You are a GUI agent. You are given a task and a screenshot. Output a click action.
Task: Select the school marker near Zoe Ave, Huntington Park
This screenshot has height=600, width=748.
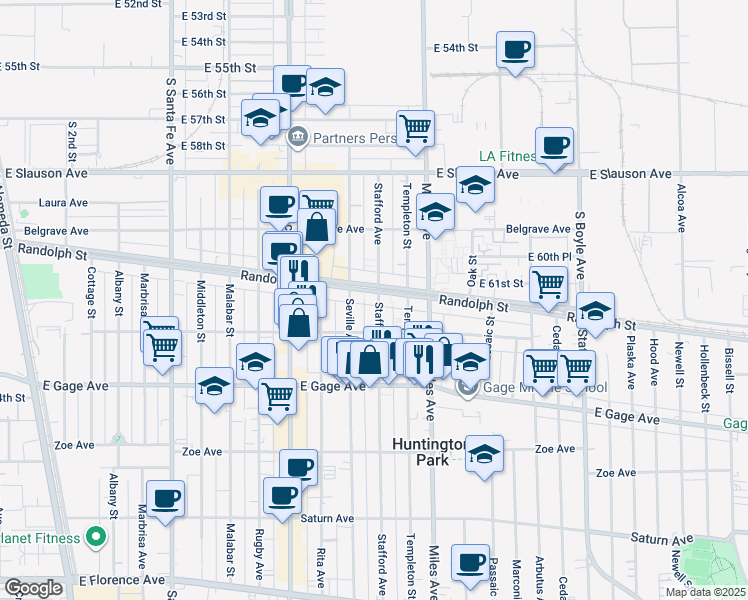click(x=484, y=455)
